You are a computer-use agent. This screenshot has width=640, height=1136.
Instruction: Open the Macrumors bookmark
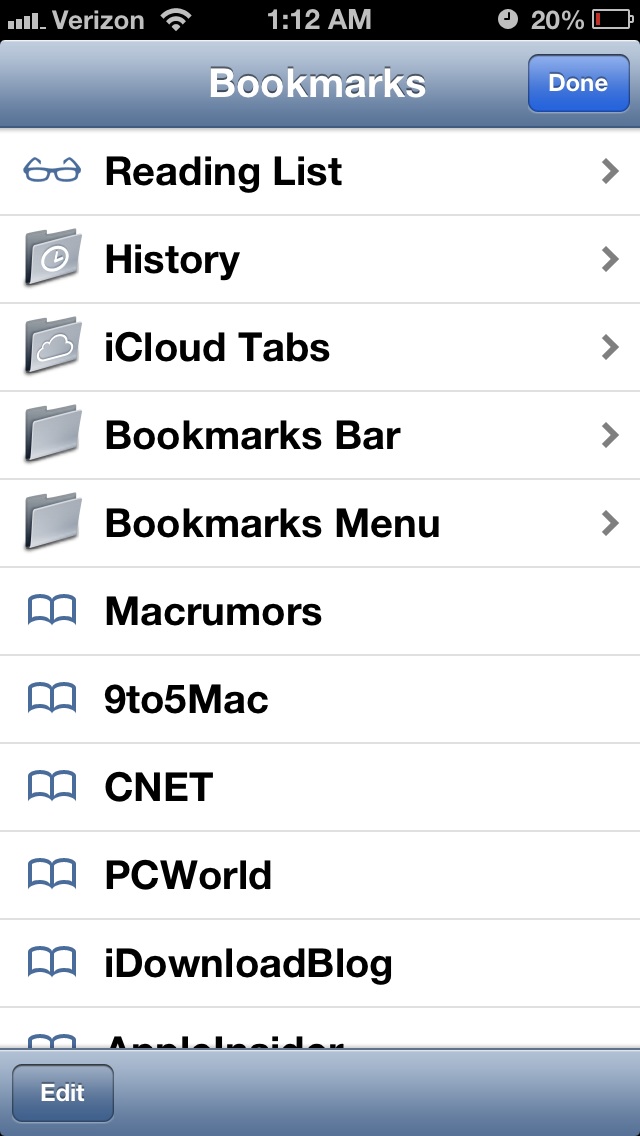(x=320, y=611)
